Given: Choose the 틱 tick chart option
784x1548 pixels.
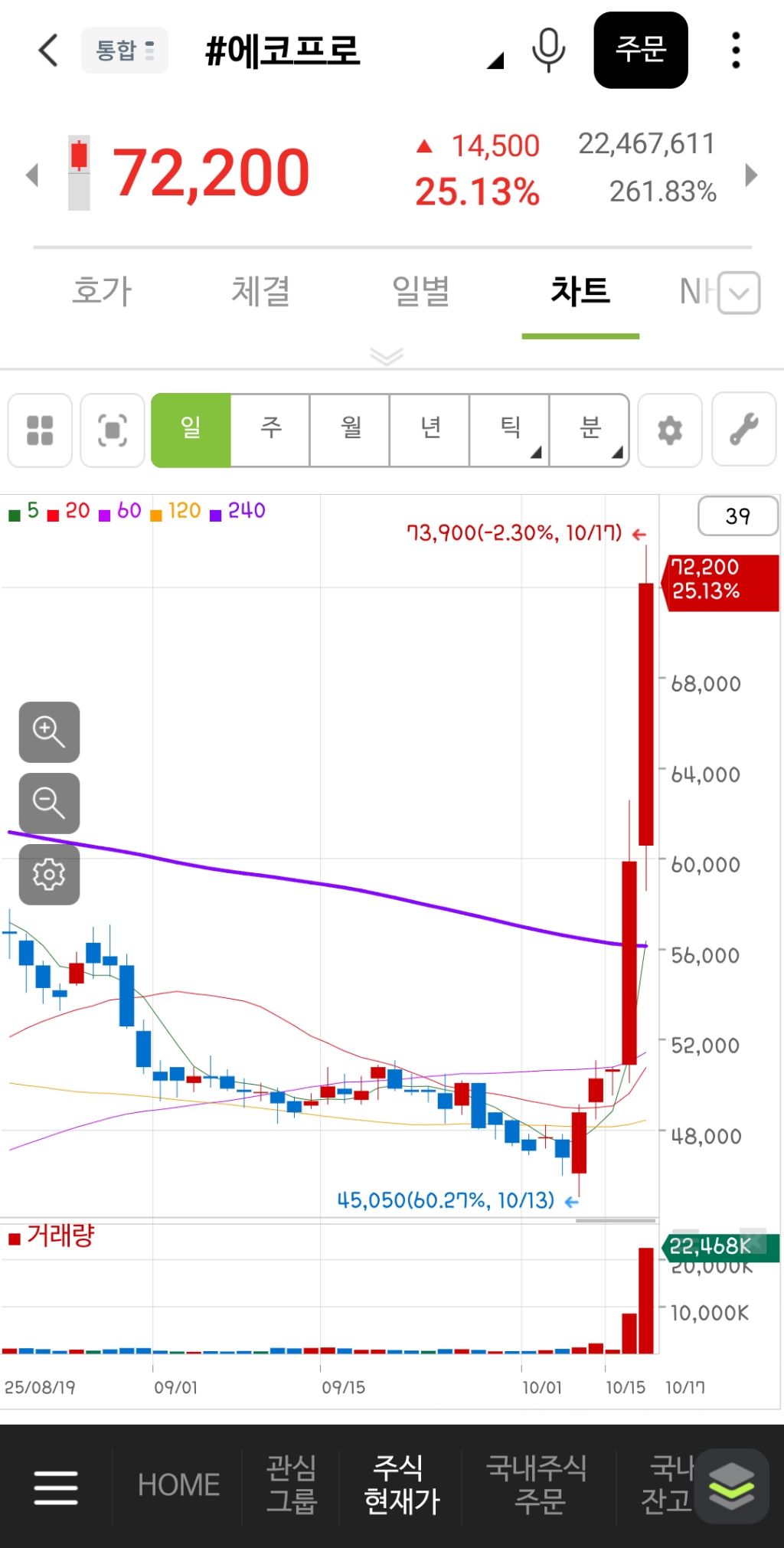Looking at the screenshot, I should (x=510, y=430).
